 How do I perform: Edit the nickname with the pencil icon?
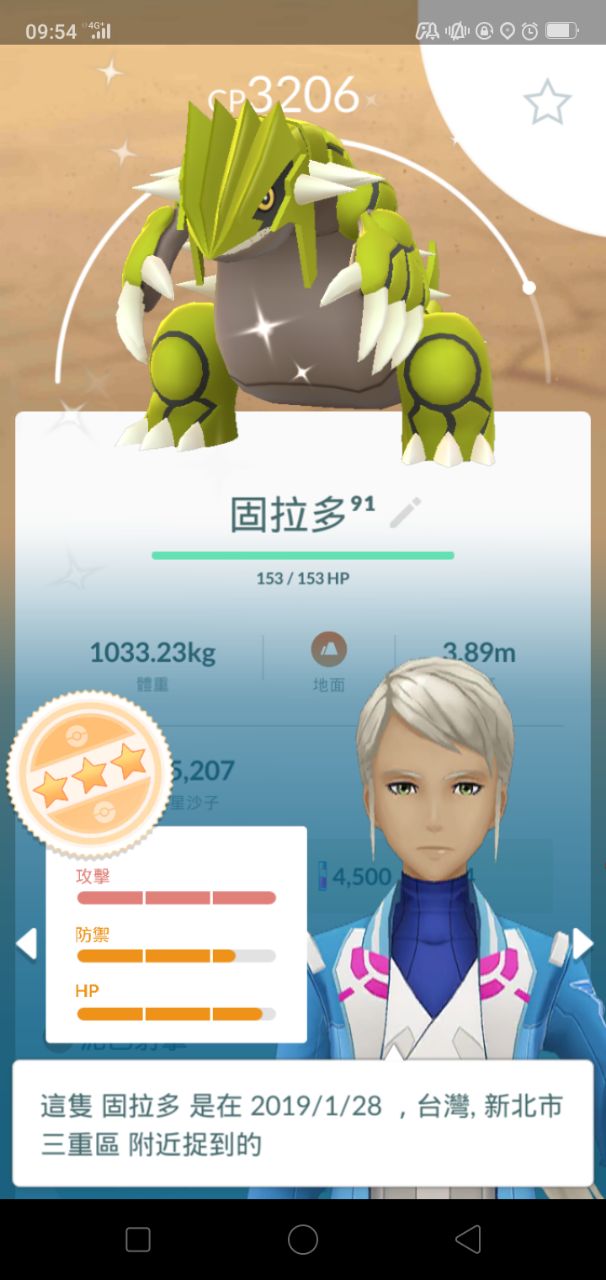click(405, 514)
